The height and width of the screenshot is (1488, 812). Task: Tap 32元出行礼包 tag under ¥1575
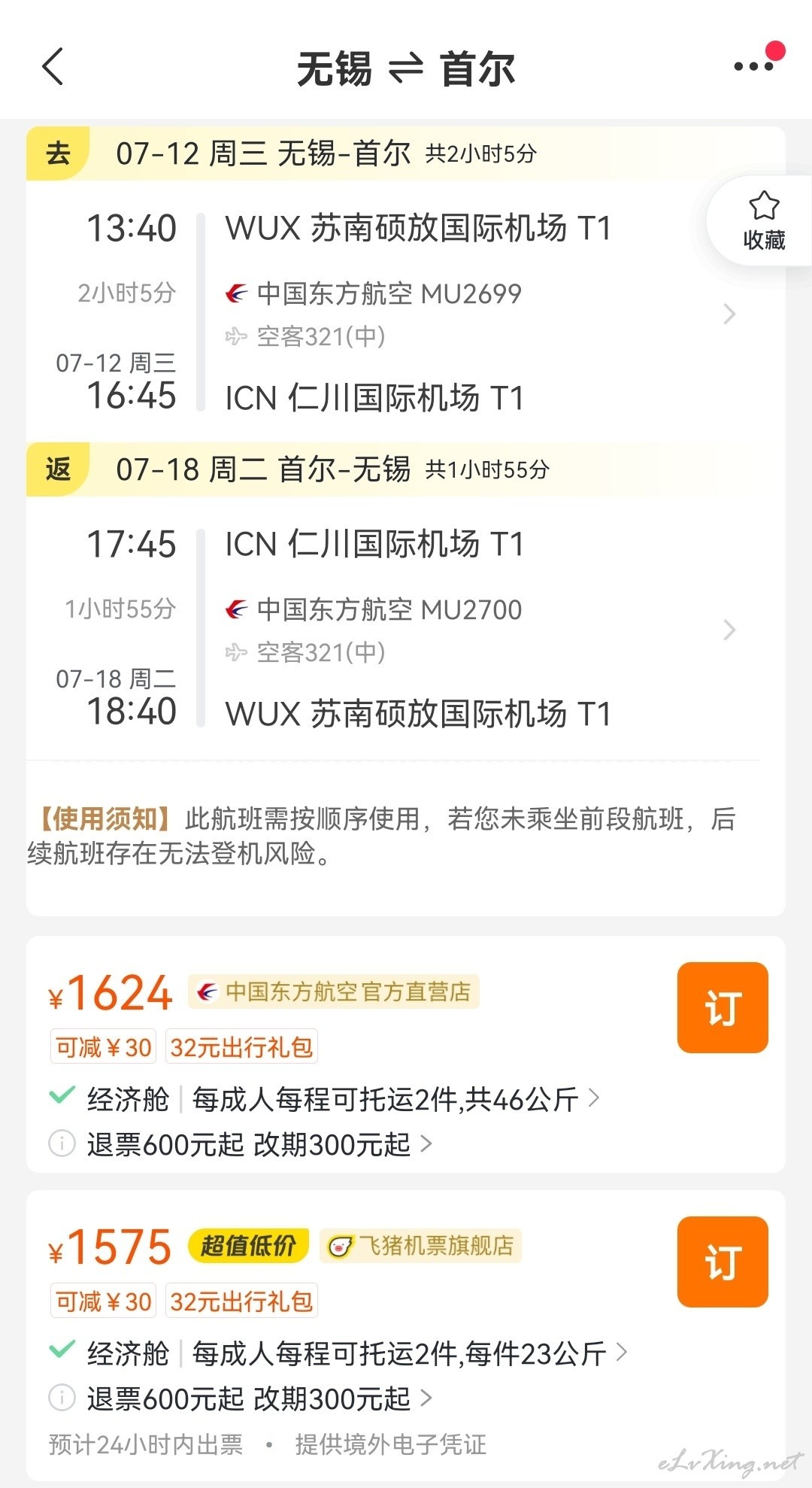click(x=241, y=1301)
